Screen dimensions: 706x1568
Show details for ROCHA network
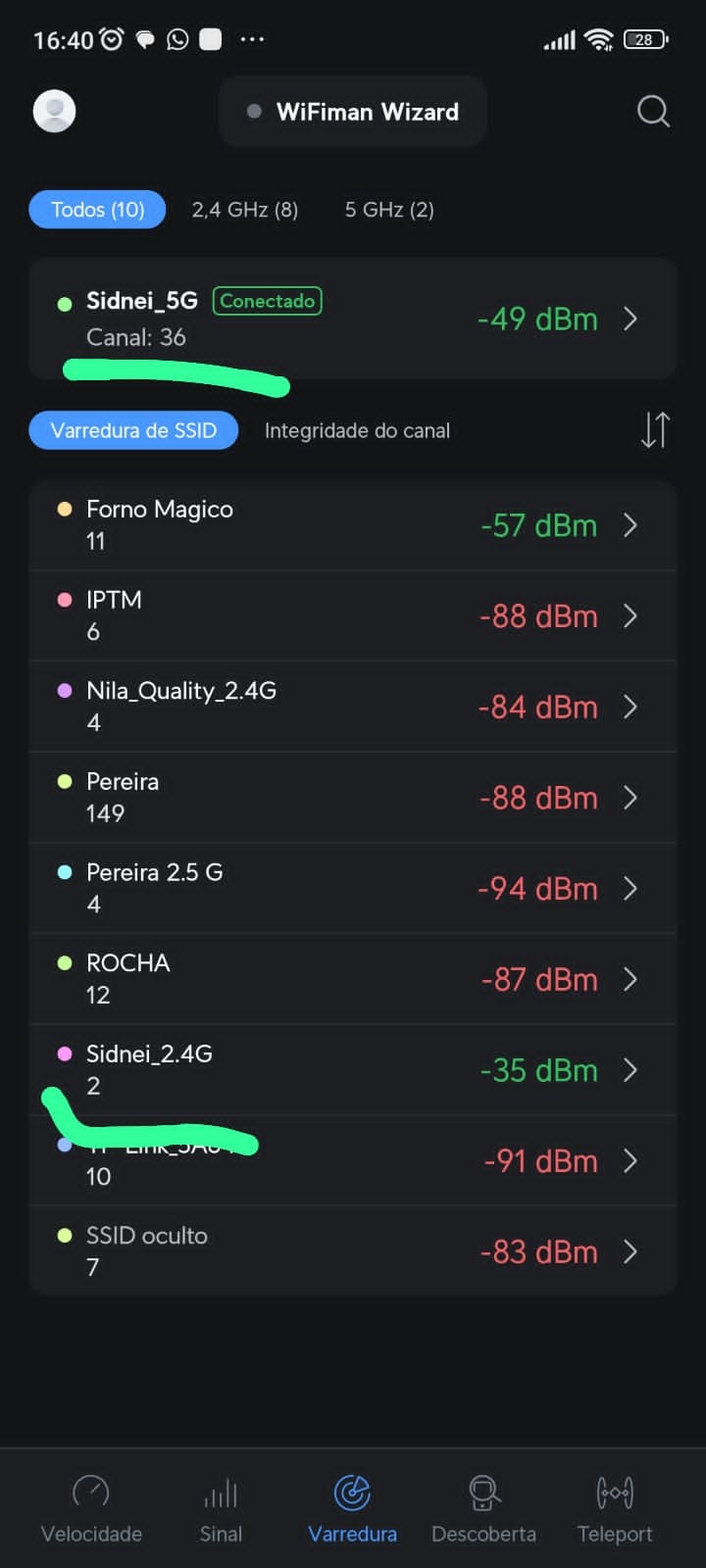tap(353, 979)
